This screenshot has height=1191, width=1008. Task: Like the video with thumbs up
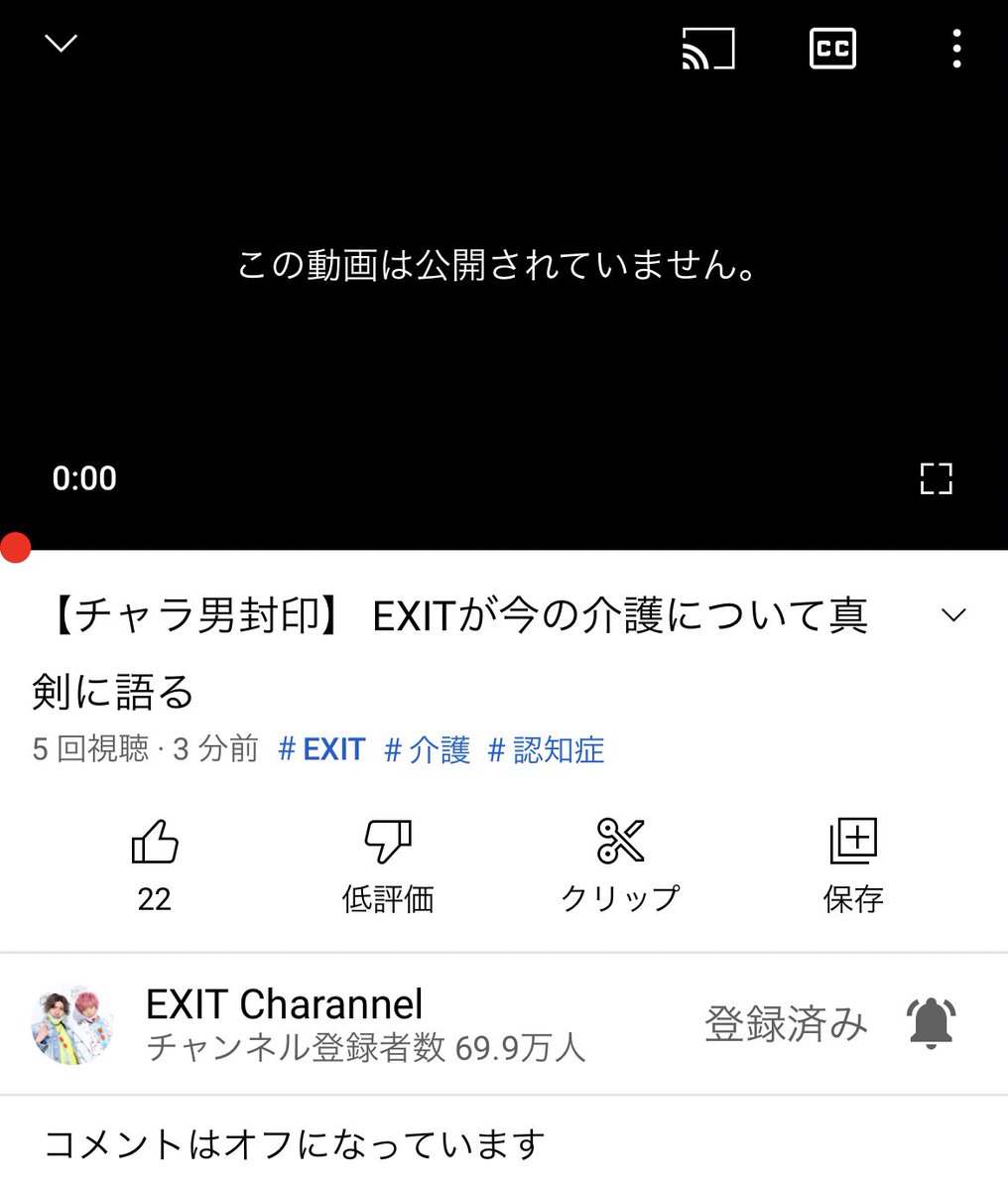pyautogui.click(x=155, y=864)
